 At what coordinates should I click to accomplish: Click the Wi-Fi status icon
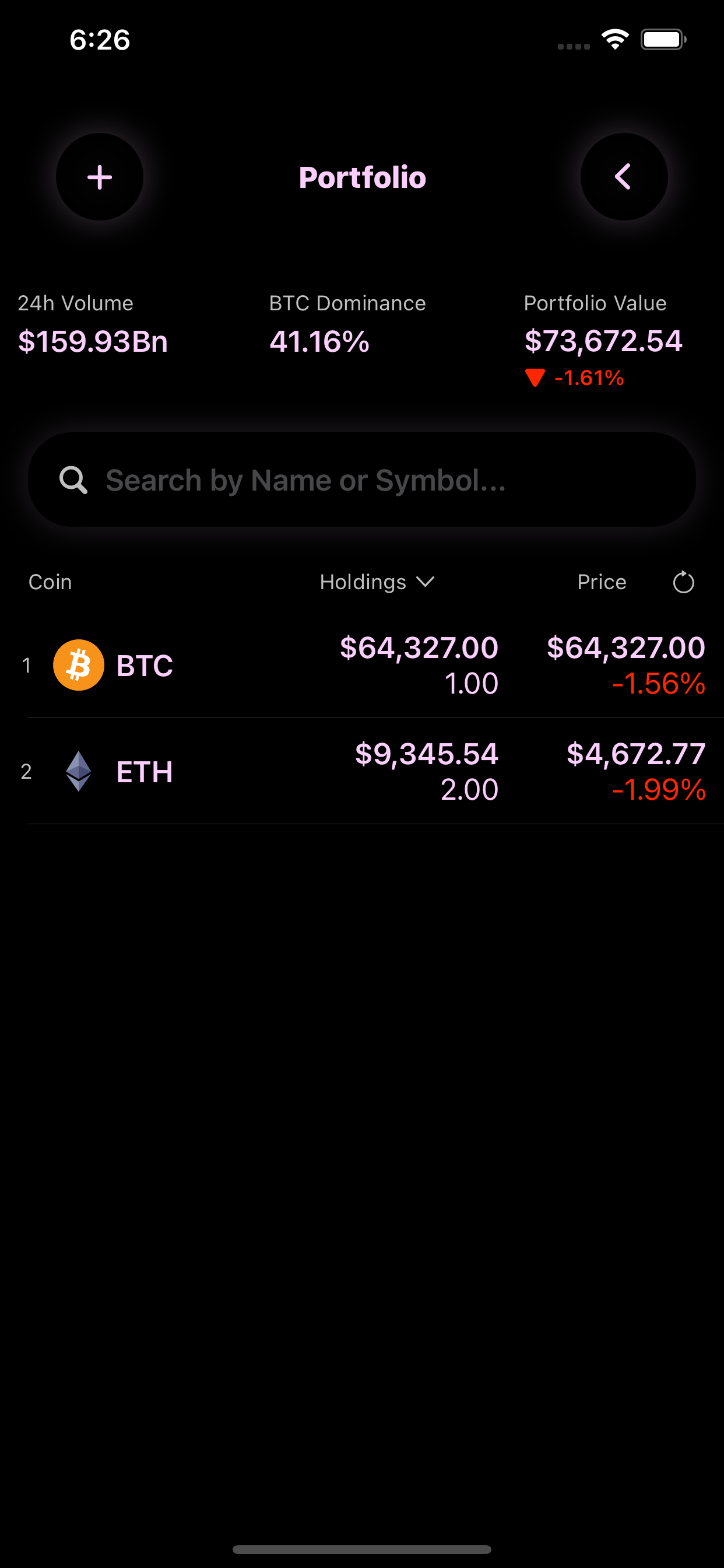[614, 39]
